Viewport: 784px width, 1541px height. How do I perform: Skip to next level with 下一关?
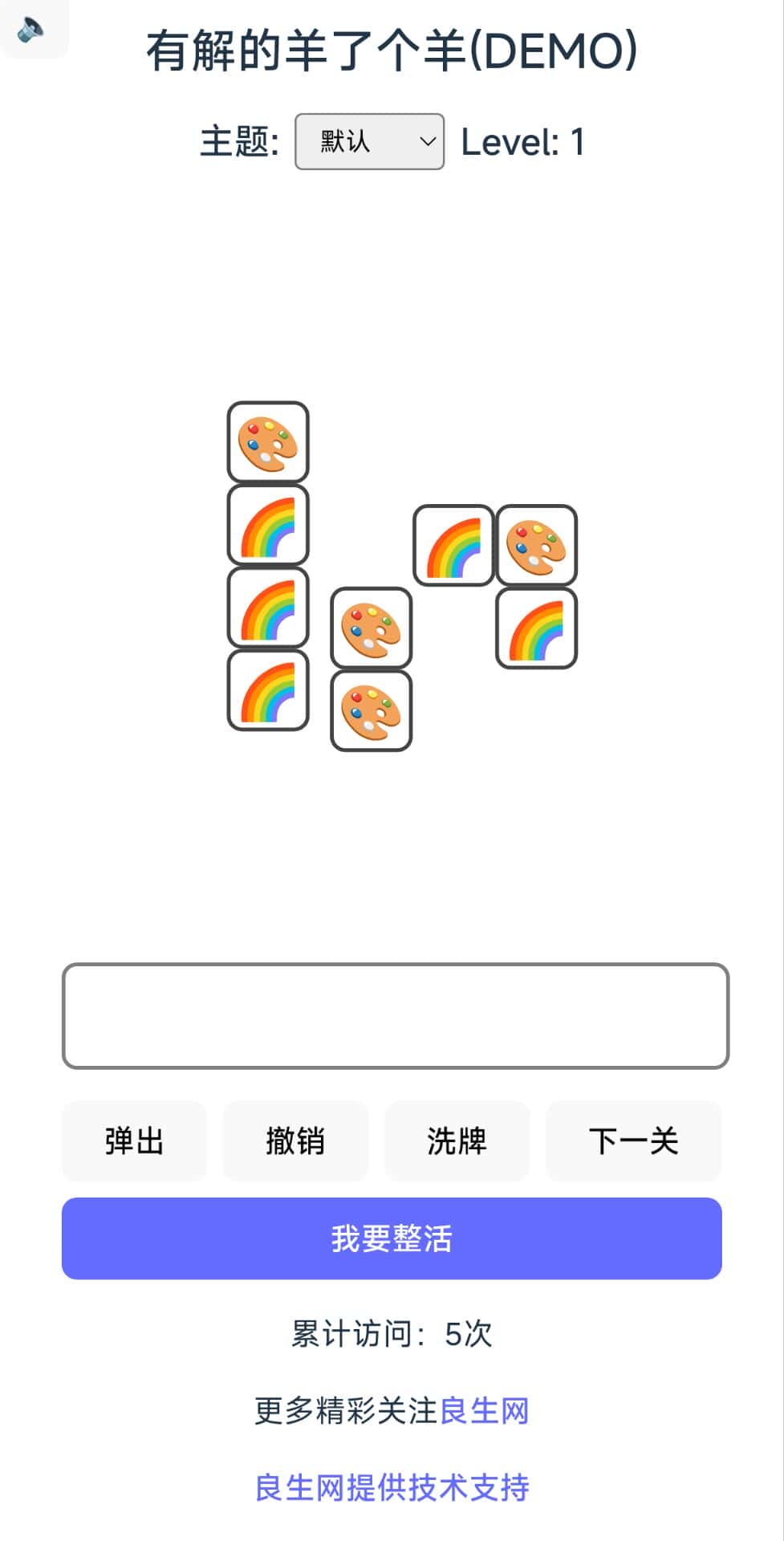click(x=633, y=1141)
